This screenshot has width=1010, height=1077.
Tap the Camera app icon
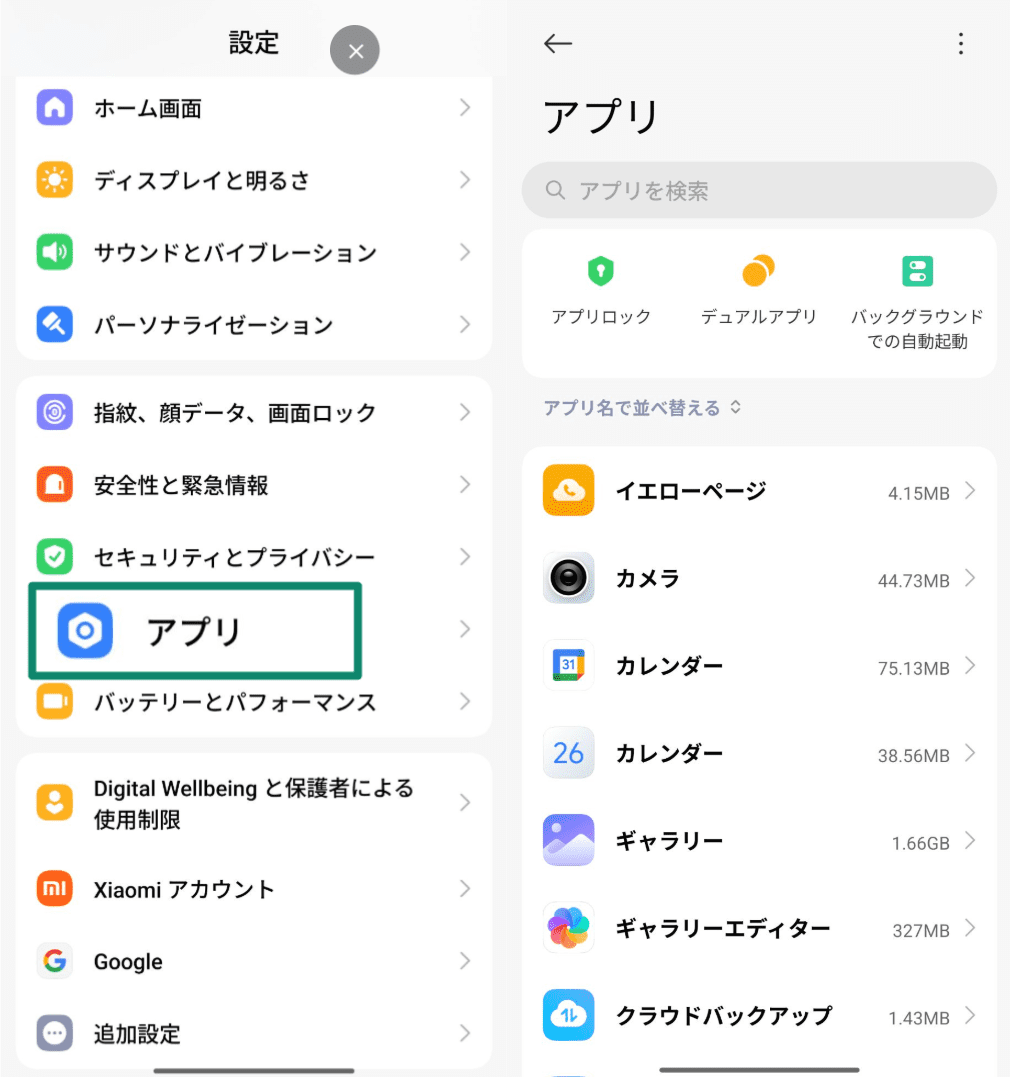coord(568,578)
